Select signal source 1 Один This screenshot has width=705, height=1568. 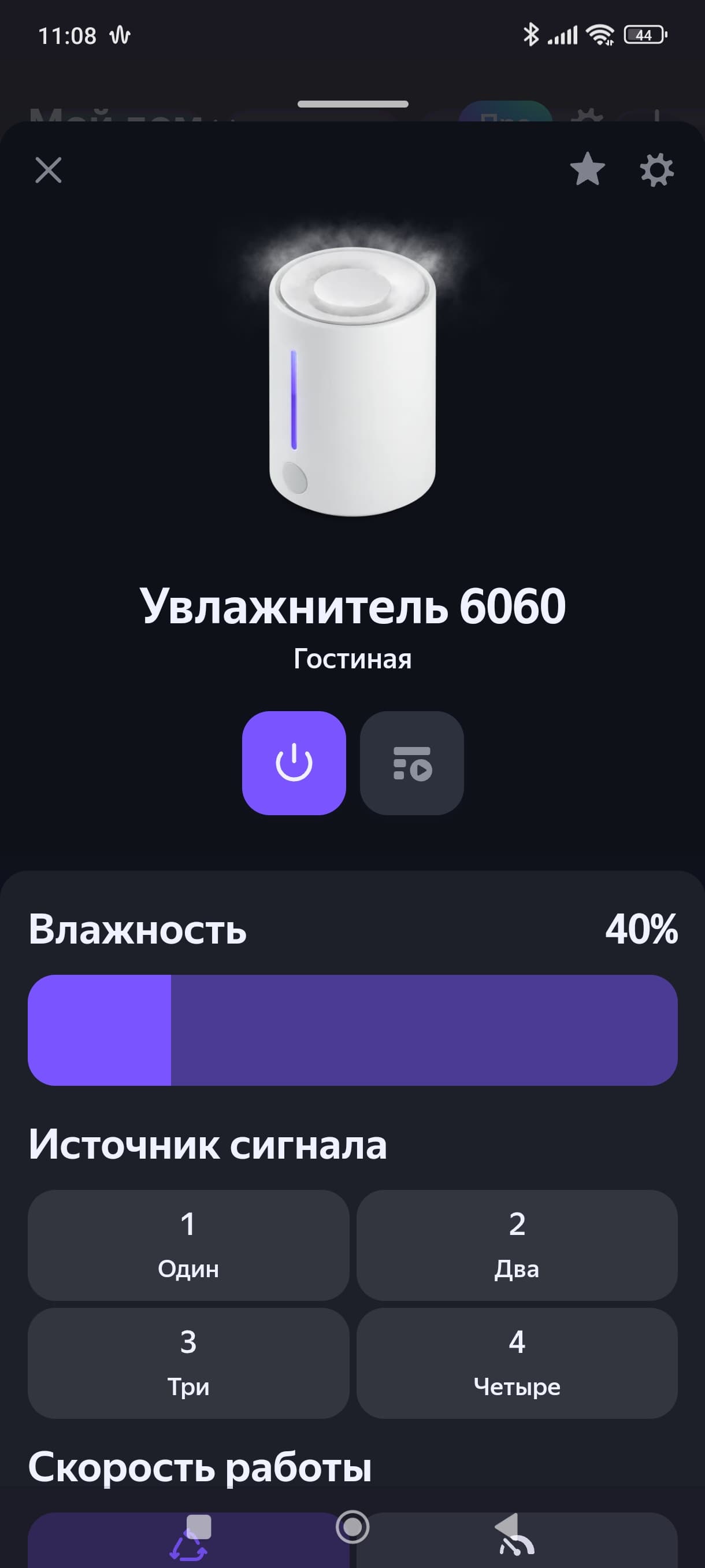[x=188, y=1245]
